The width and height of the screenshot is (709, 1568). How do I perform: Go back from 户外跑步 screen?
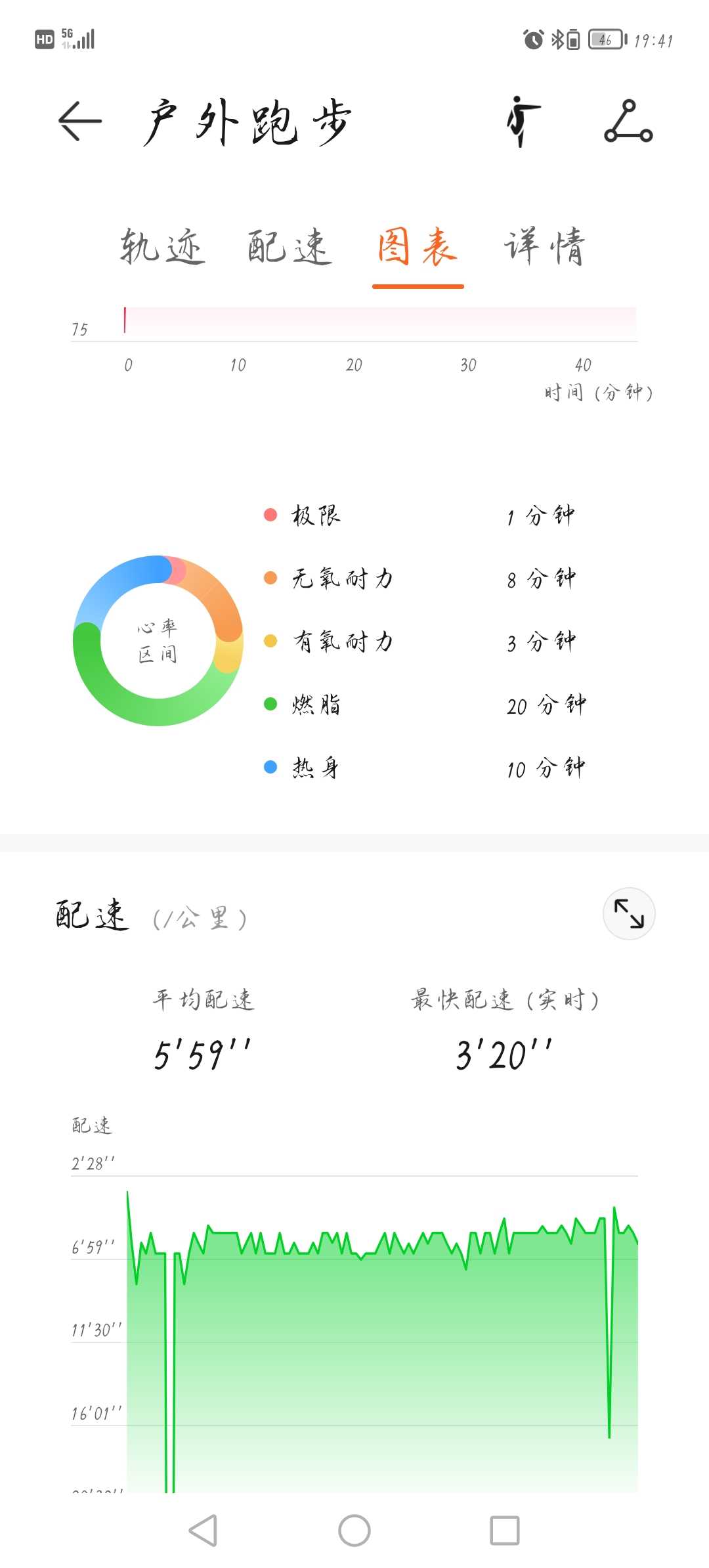[80, 121]
